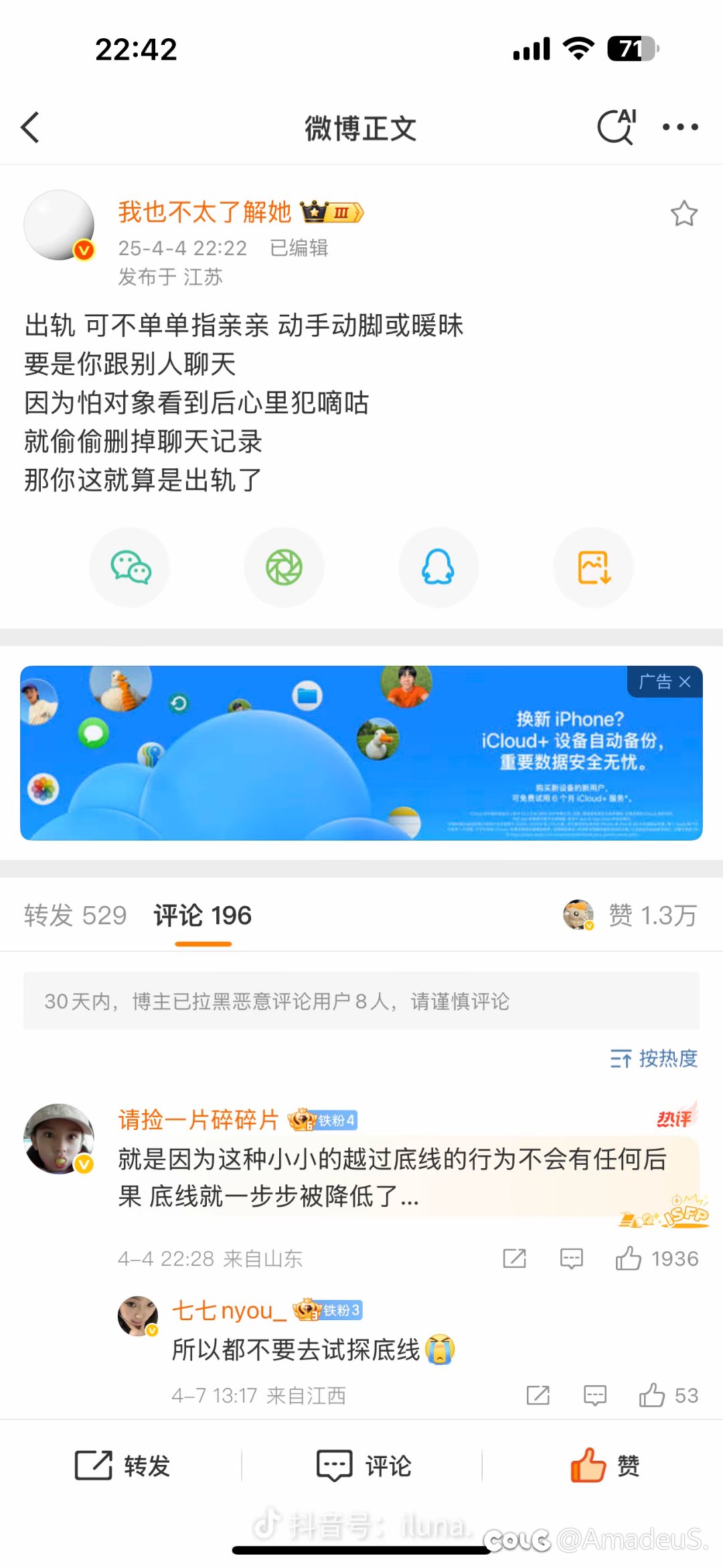The height and width of the screenshot is (1568, 723).
Task: Share the post to QQ
Action: coord(438,567)
